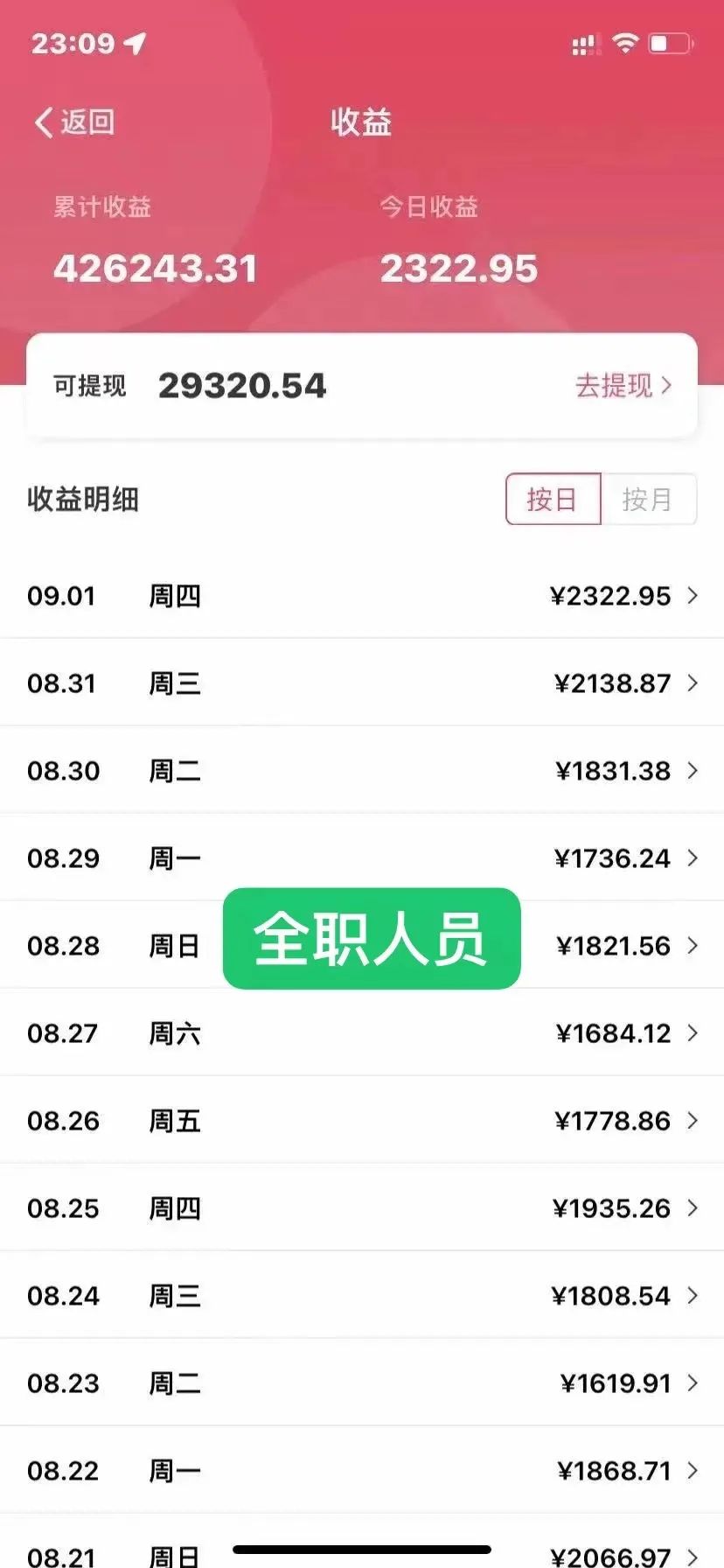Open the 08.25 周四 earnings row
The height and width of the screenshot is (1568, 724).
[x=362, y=1207]
